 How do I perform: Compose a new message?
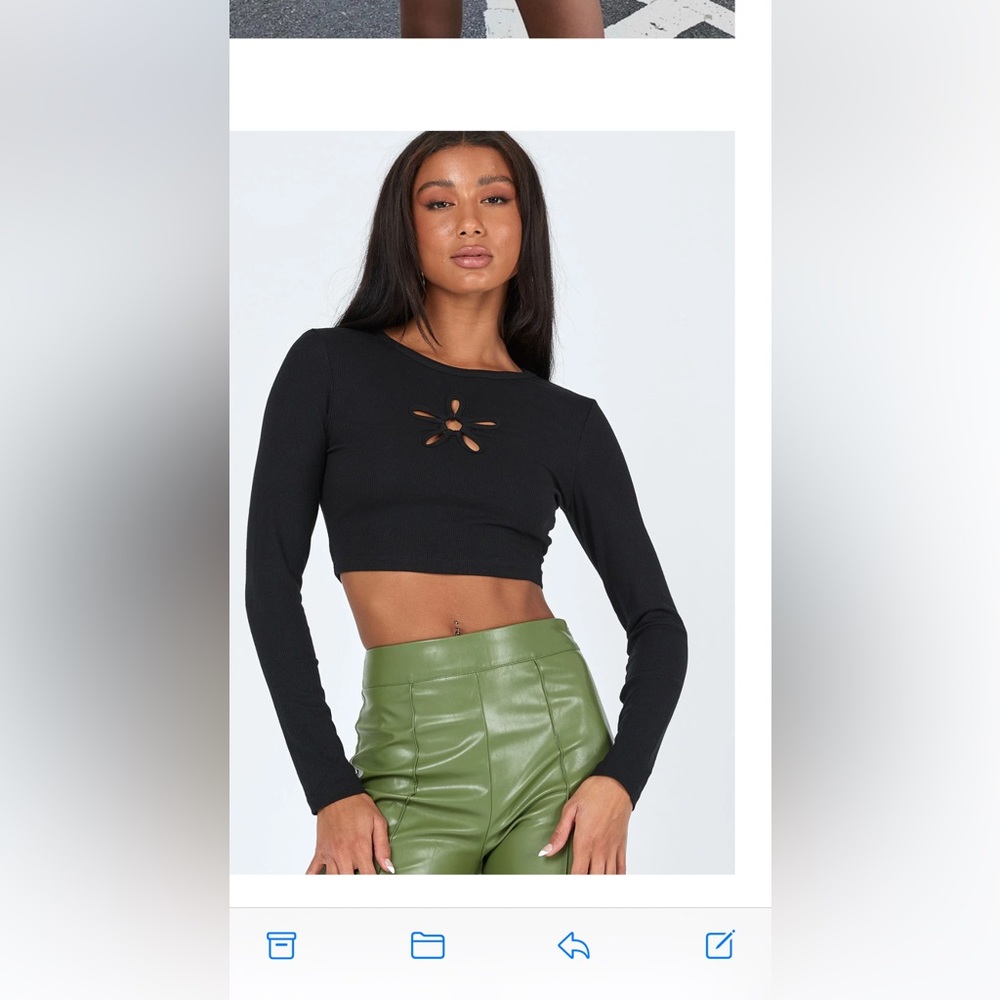pyautogui.click(x=720, y=944)
